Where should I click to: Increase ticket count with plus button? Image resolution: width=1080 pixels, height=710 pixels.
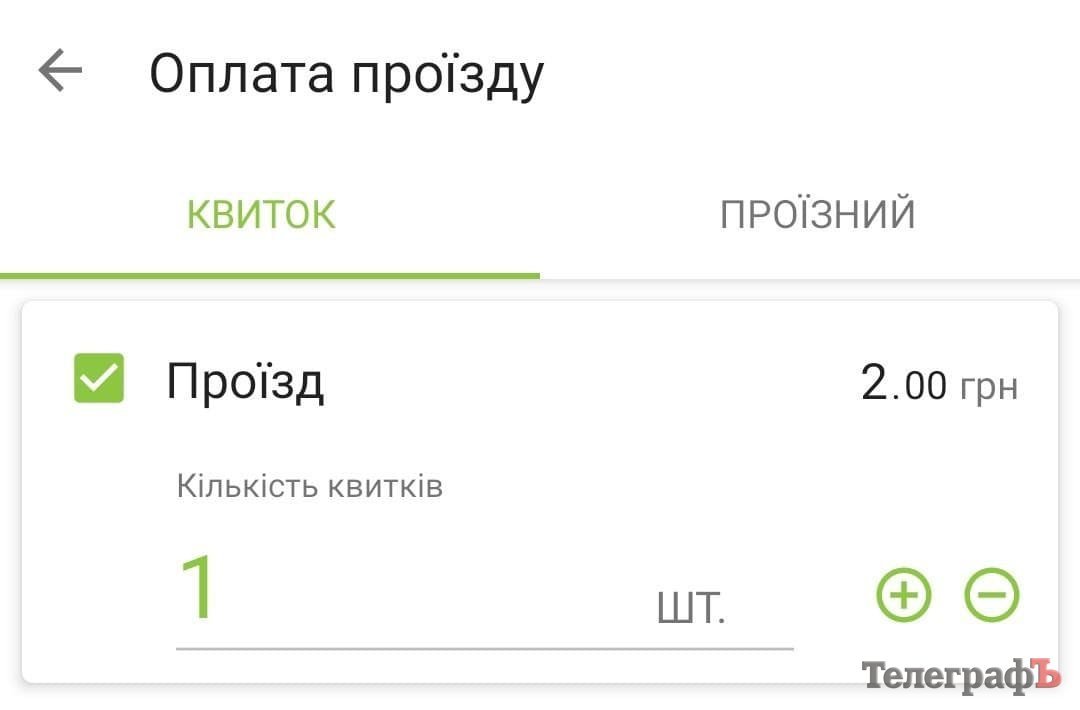(x=903, y=595)
